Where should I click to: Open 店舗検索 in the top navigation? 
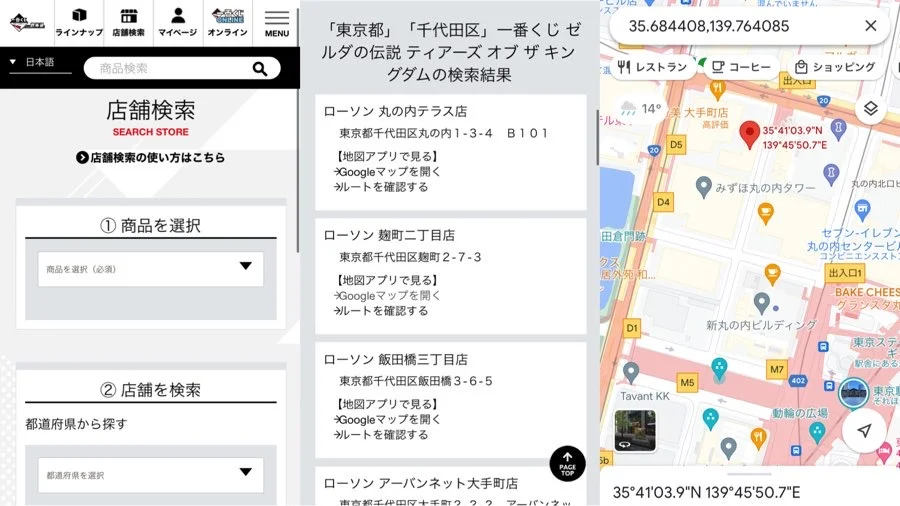click(x=128, y=22)
